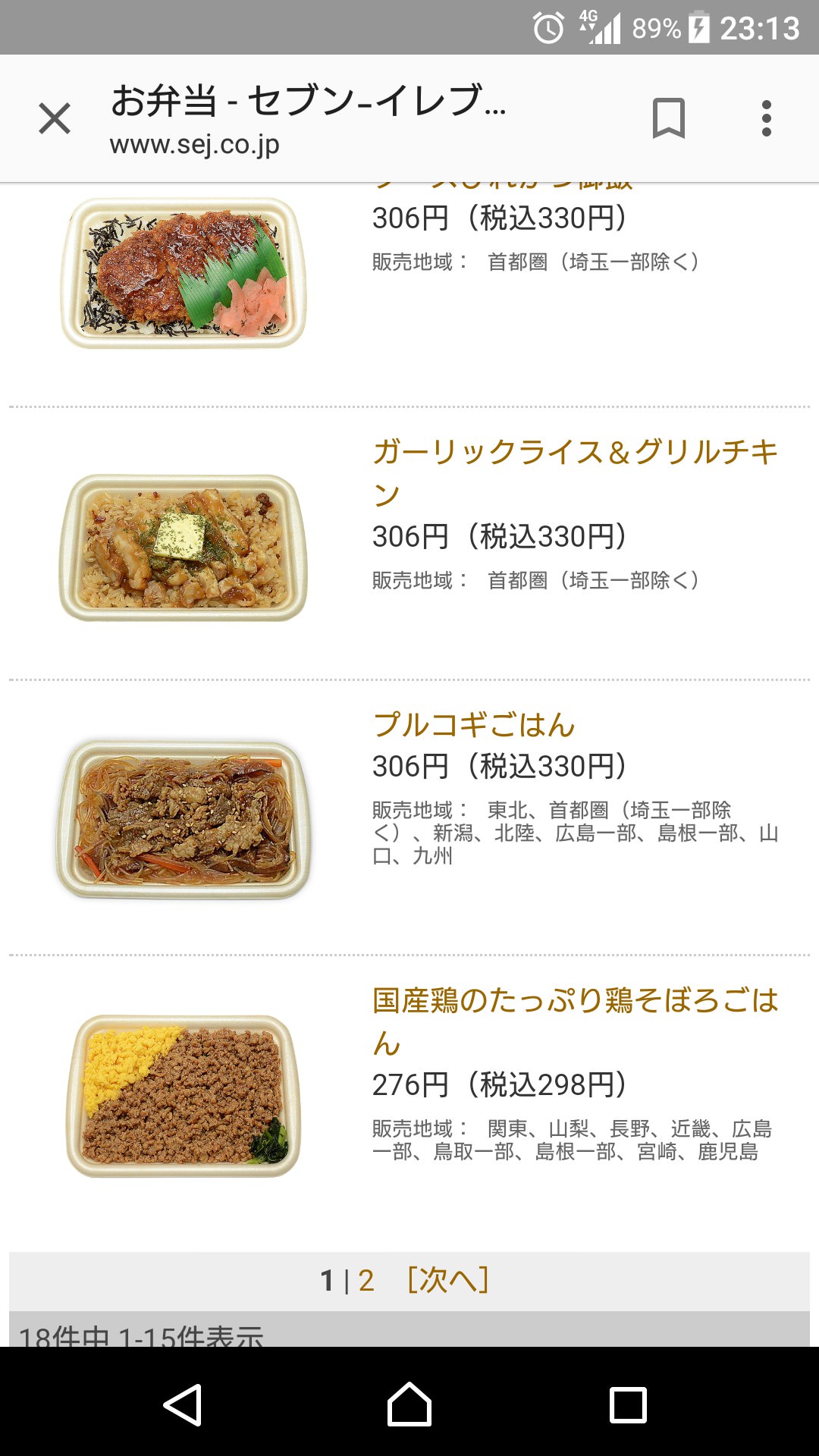This screenshot has height=1456, width=819.
Task: Close the browser tab with the X
Action: click(55, 119)
